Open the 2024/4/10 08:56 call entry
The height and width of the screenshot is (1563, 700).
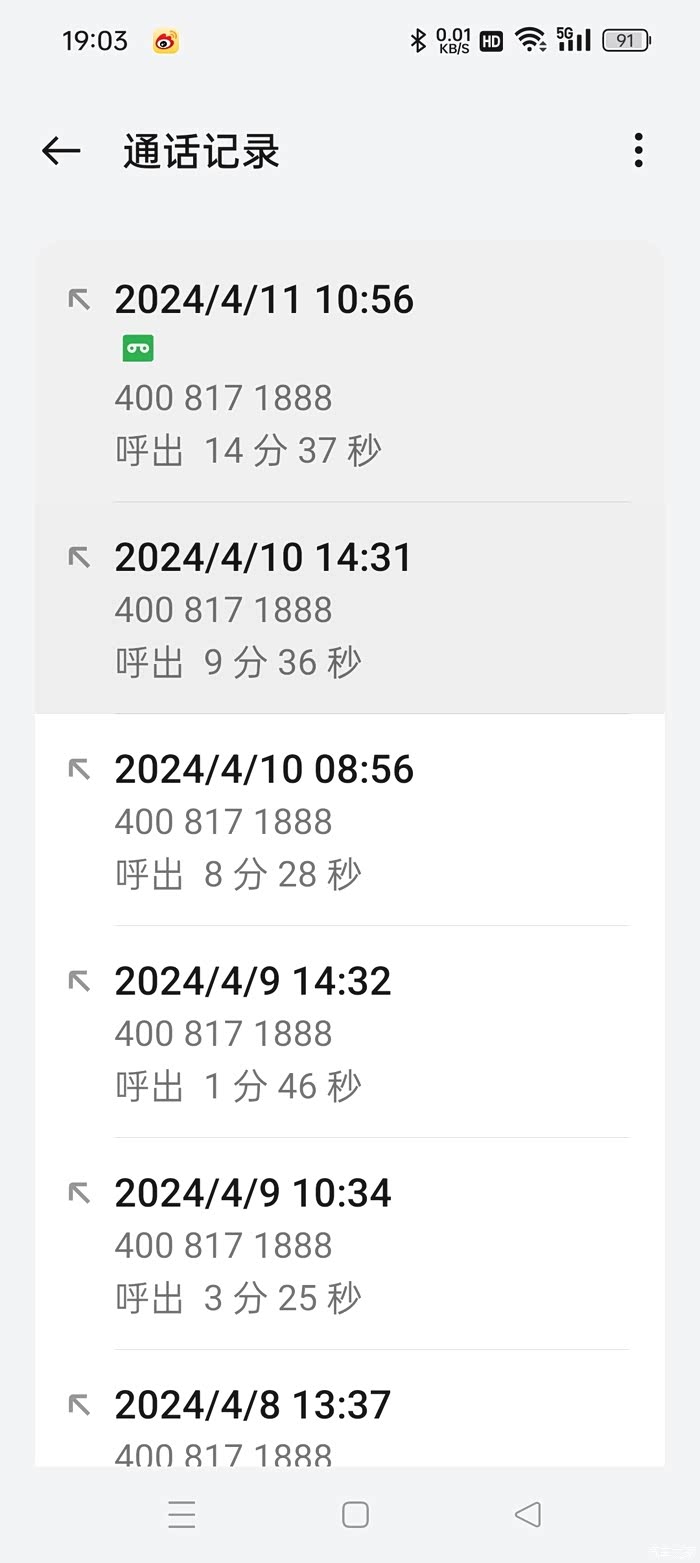click(350, 820)
